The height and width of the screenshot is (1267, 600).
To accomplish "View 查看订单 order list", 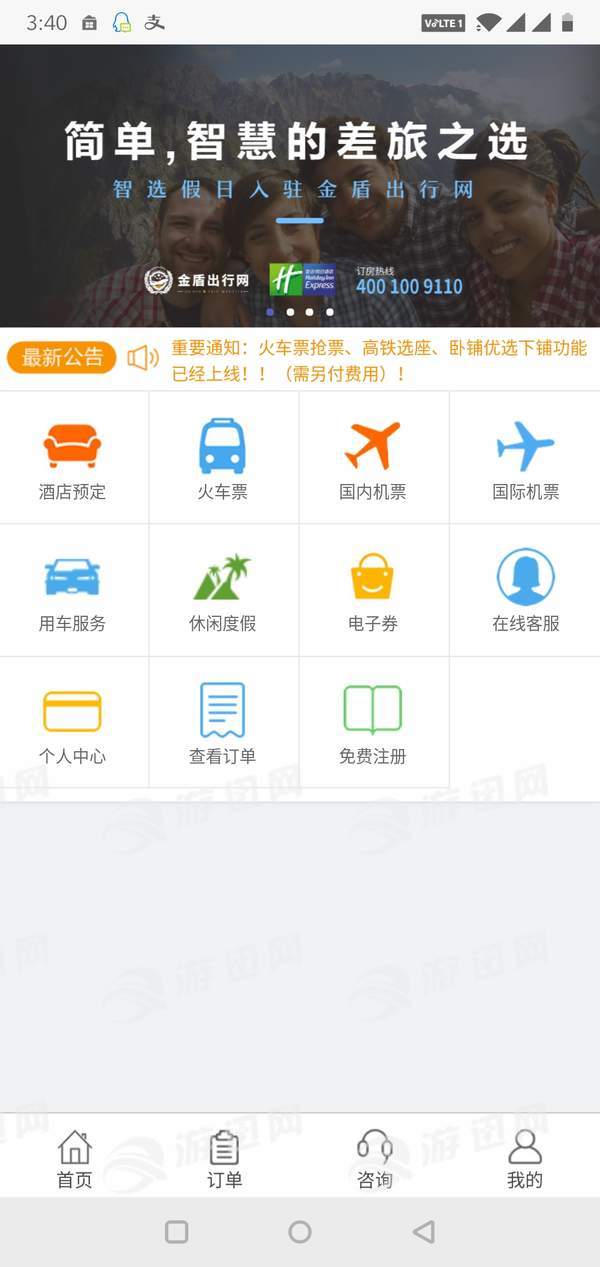I will point(222,722).
